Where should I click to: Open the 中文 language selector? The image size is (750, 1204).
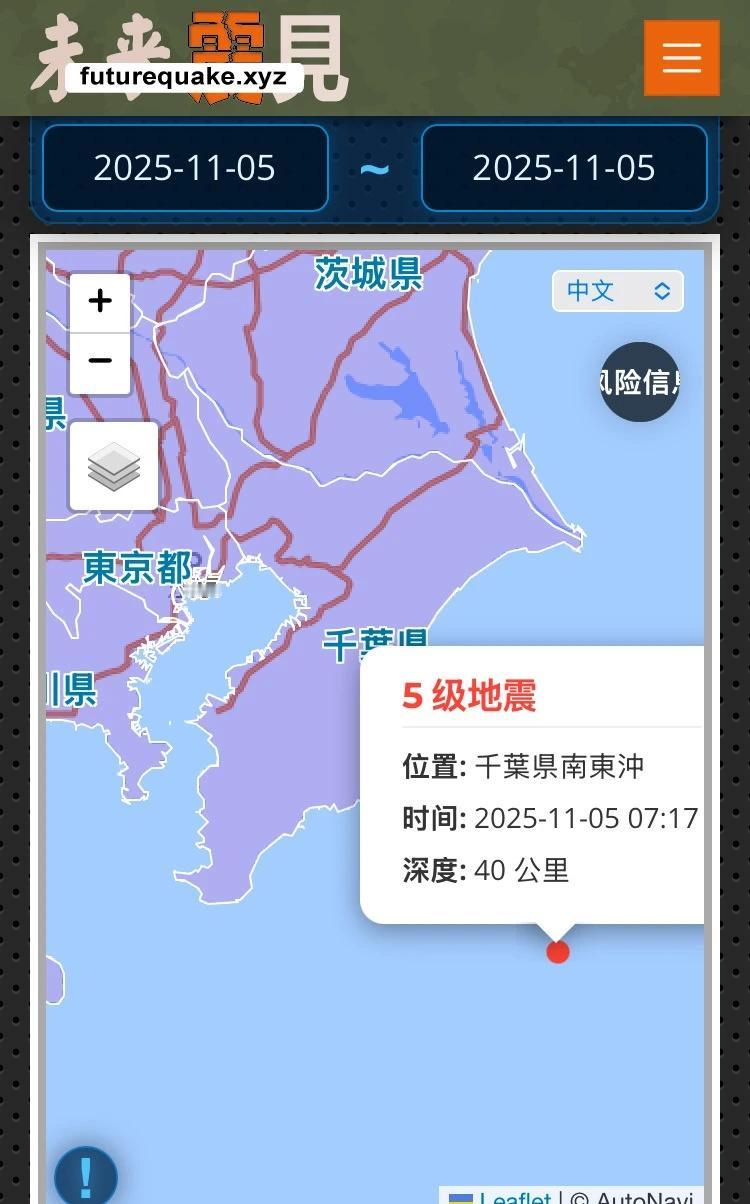(617, 291)
